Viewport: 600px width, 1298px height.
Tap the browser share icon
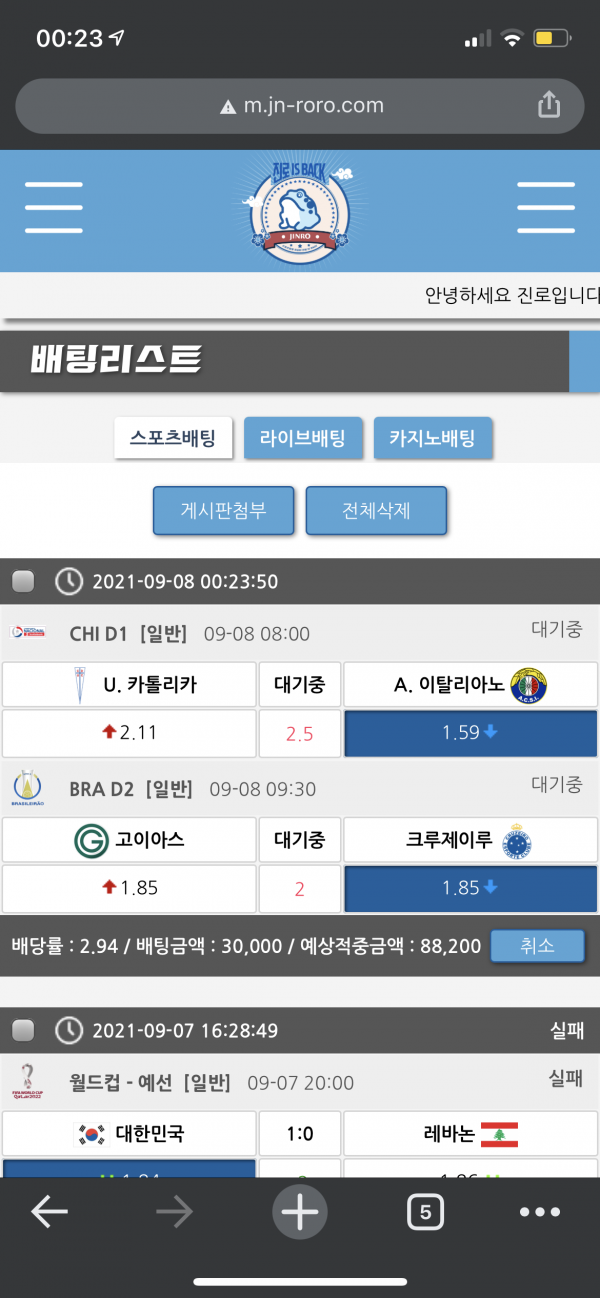tap(548, 104)
